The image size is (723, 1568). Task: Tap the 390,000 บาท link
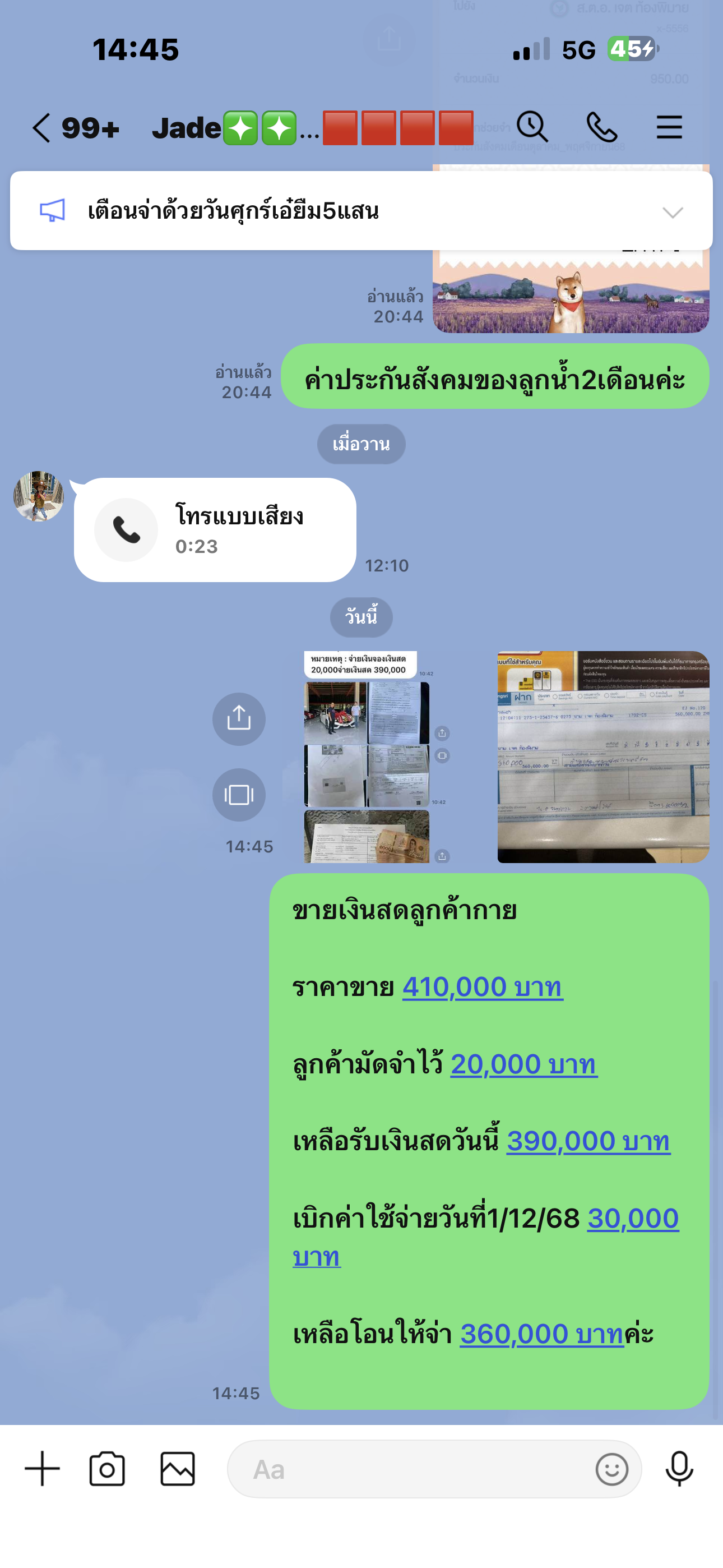588,1141
